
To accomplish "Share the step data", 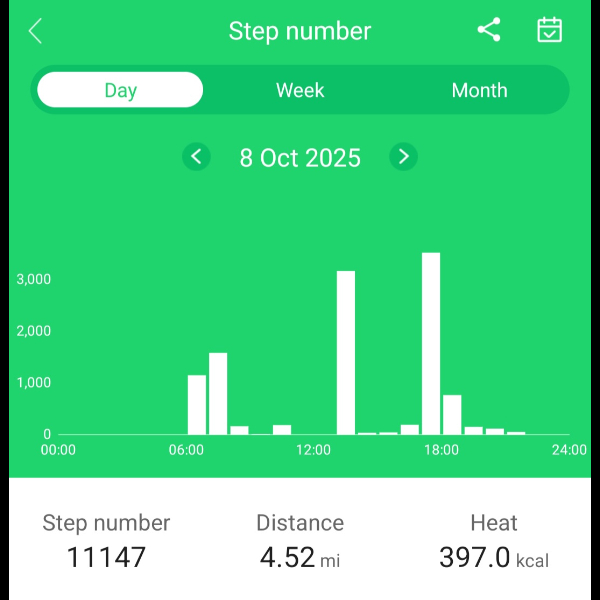I will click(x=488, y=30).
